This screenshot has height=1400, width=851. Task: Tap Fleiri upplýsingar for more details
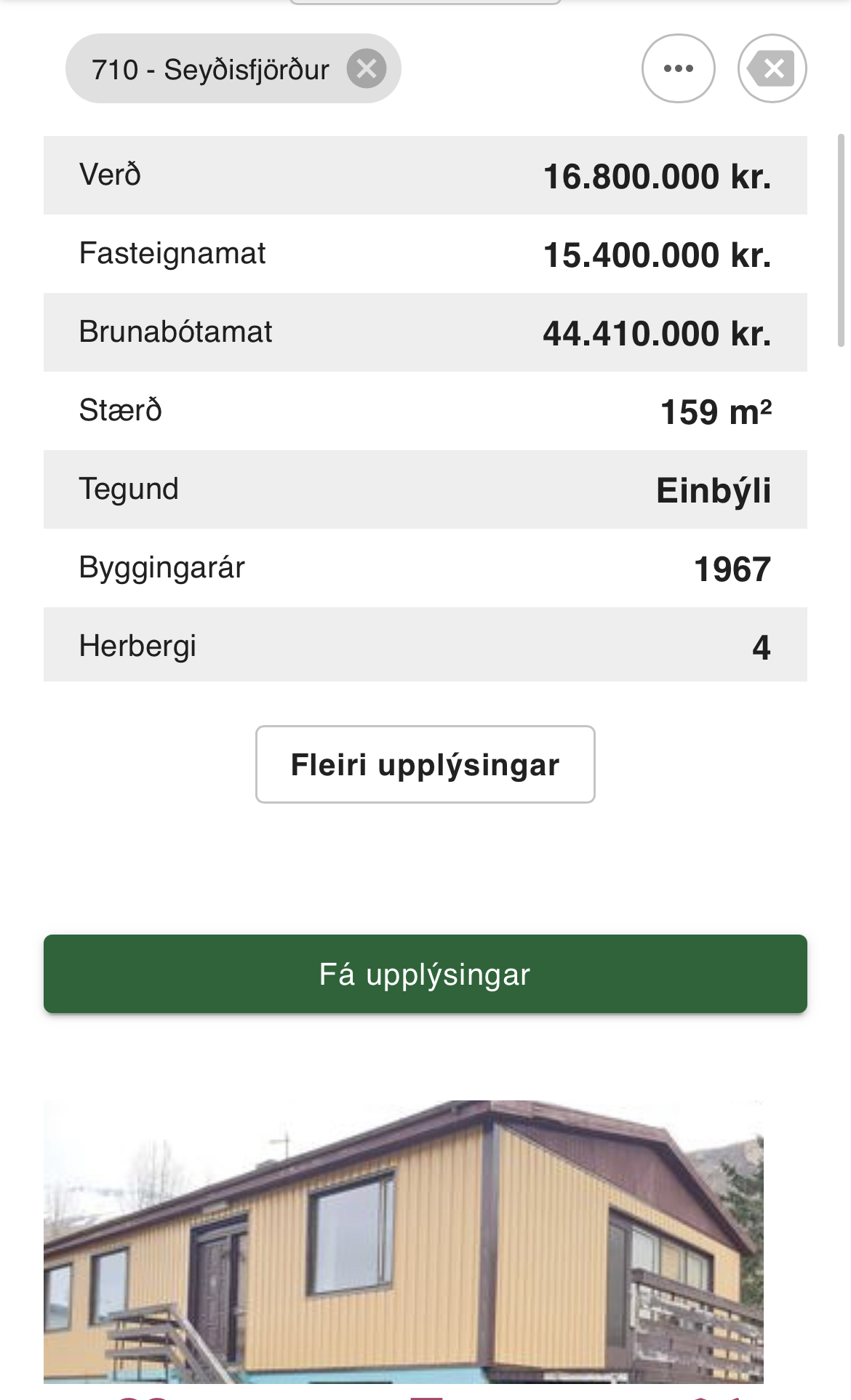tap(425, 764)
